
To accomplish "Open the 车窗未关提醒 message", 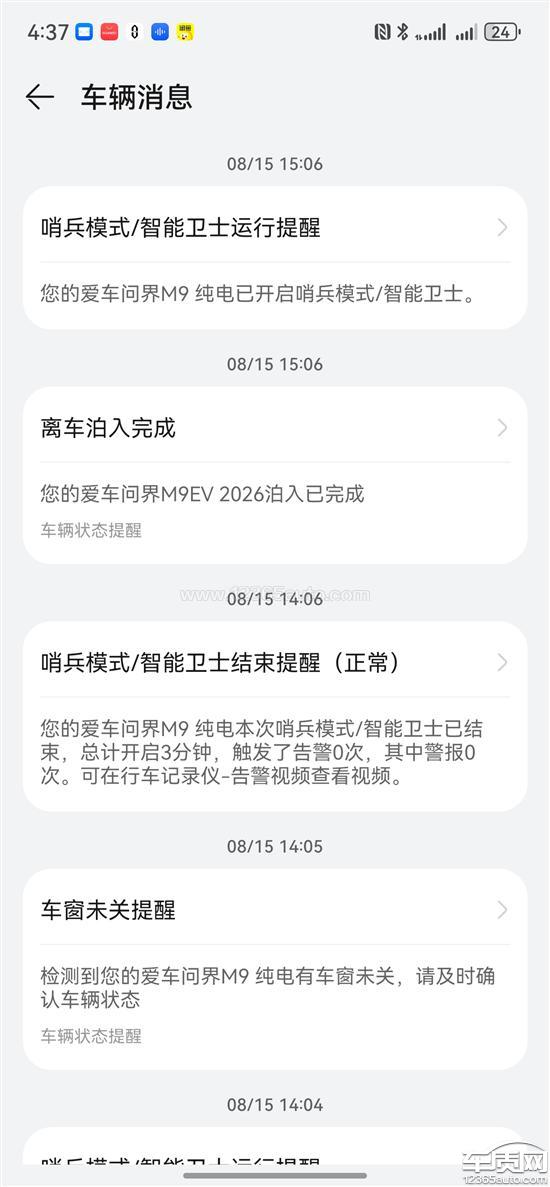I will [275, 969].
